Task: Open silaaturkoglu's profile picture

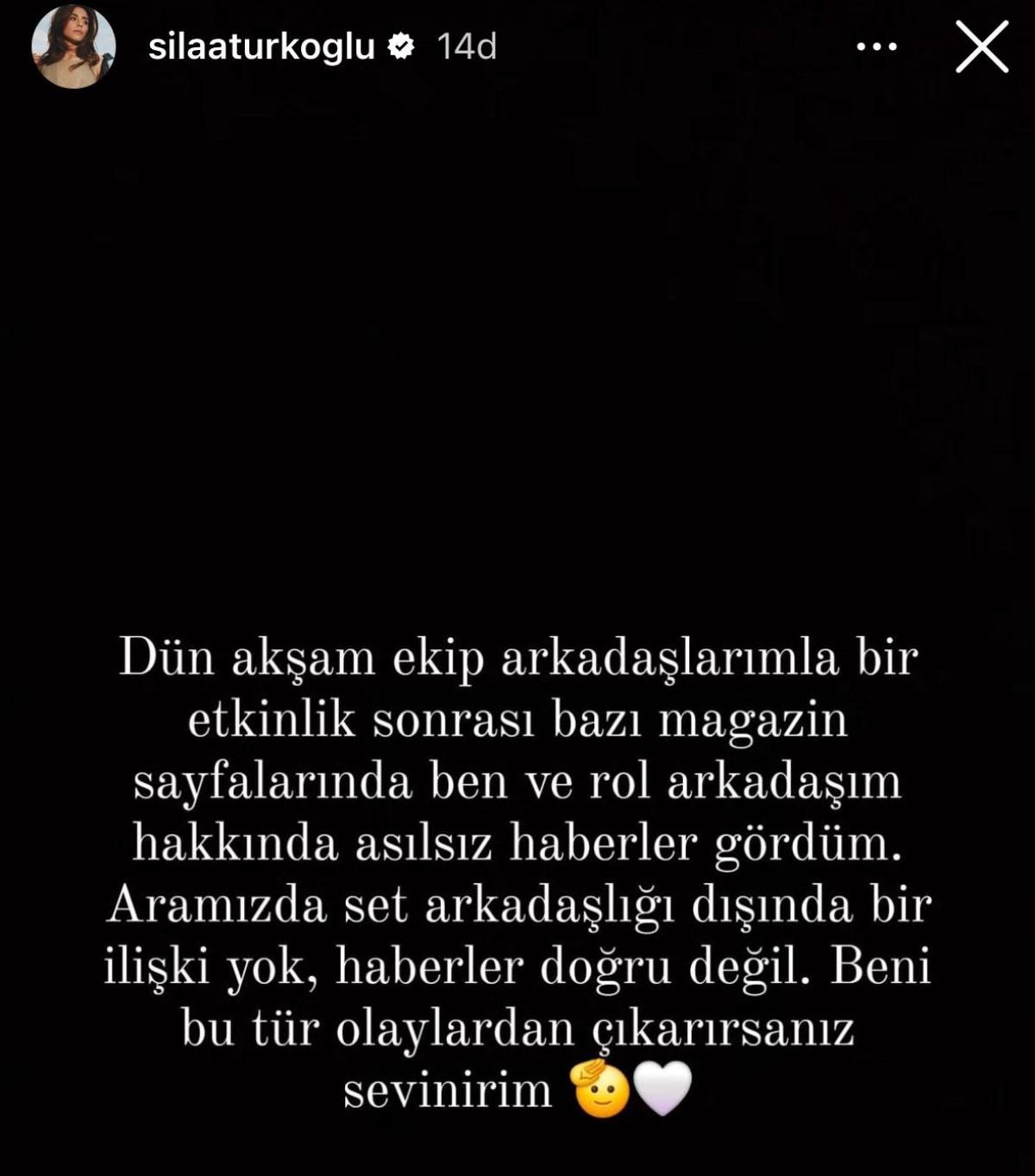Action: (73, 47)
